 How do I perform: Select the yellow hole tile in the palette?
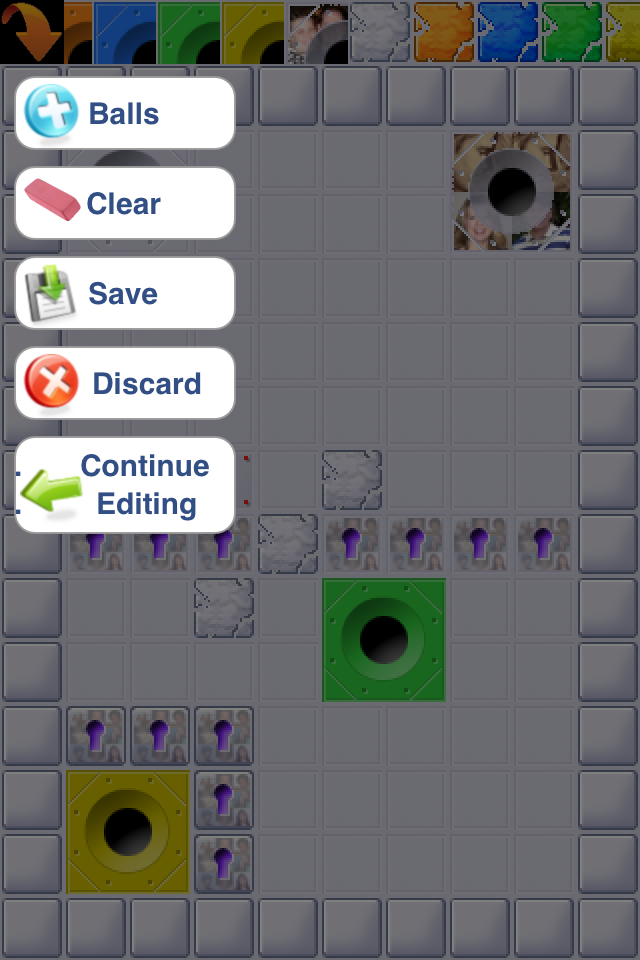point(253,30)
